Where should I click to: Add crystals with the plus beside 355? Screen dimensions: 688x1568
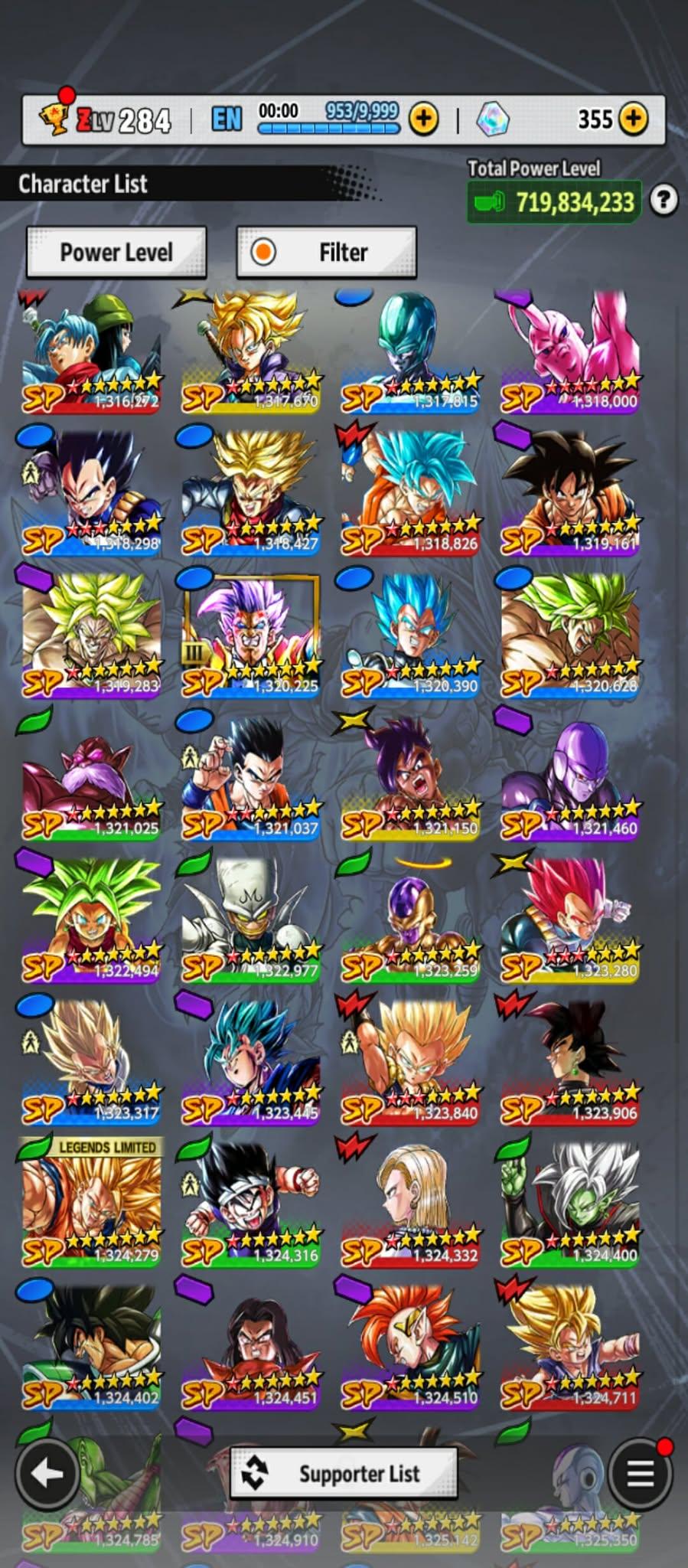pos(633,119)
